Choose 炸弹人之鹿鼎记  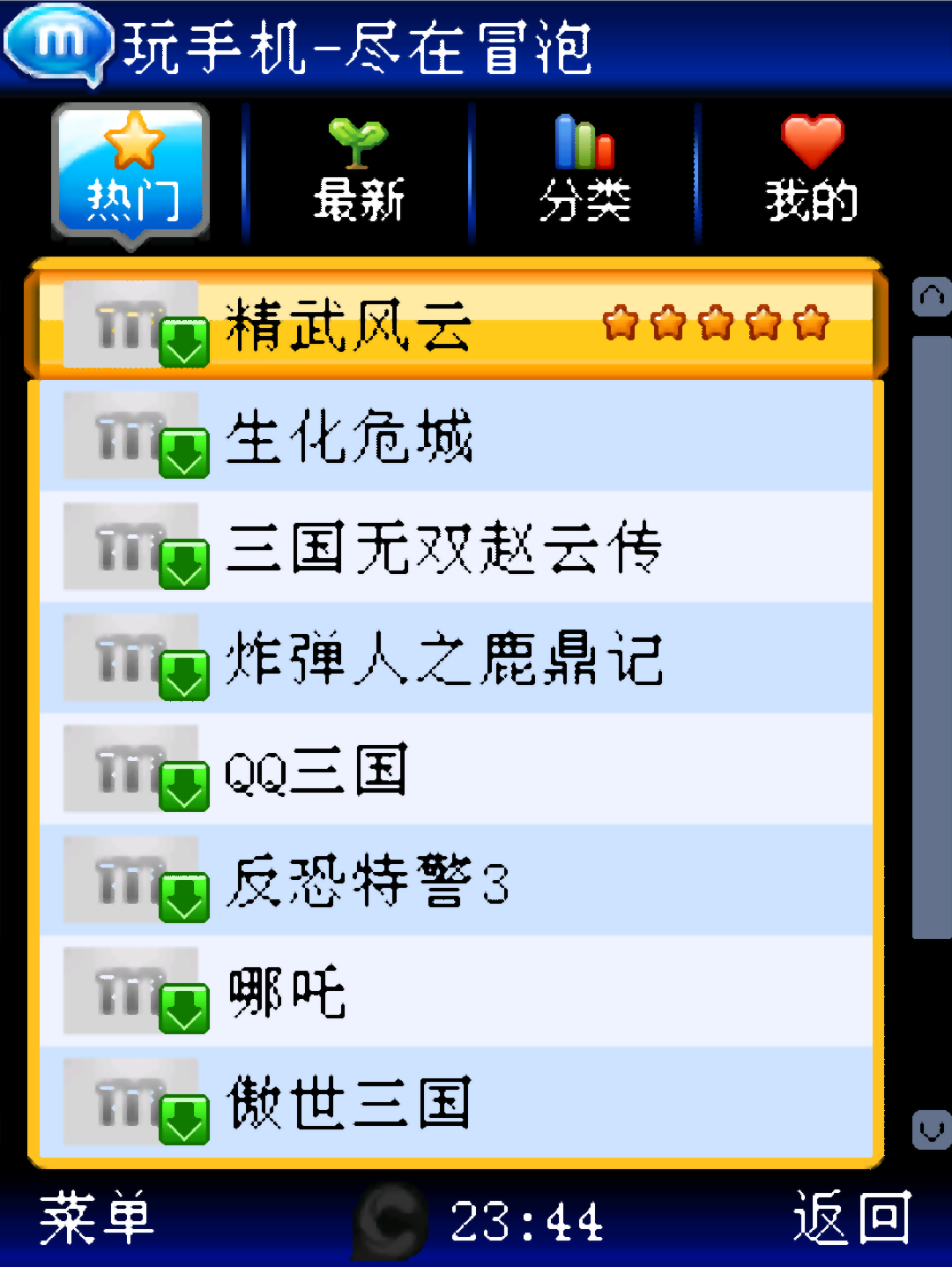click(x=455, y=659)
